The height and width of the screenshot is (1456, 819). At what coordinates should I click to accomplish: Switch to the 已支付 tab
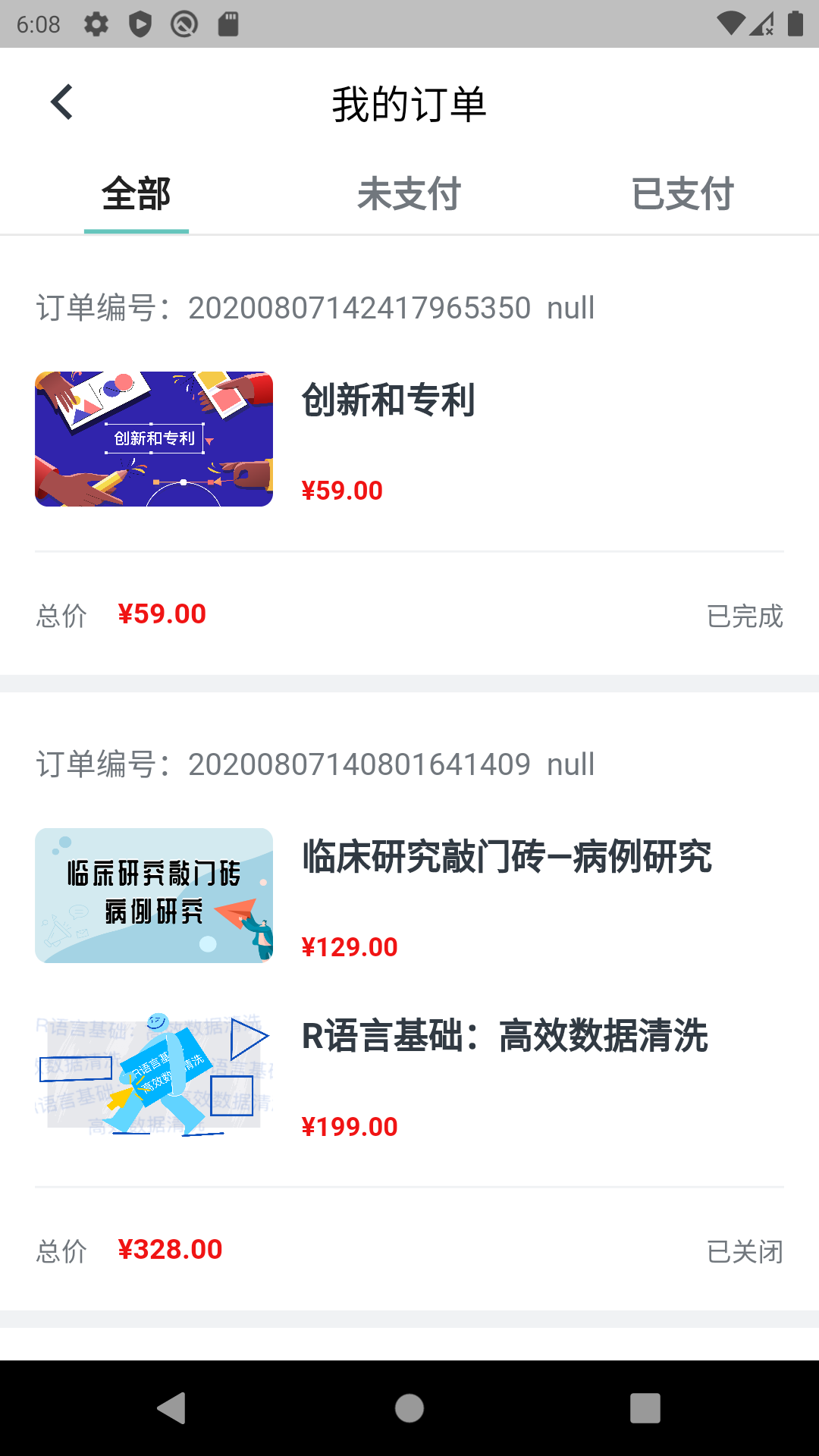pyautogui.click(x=682, y=195)
